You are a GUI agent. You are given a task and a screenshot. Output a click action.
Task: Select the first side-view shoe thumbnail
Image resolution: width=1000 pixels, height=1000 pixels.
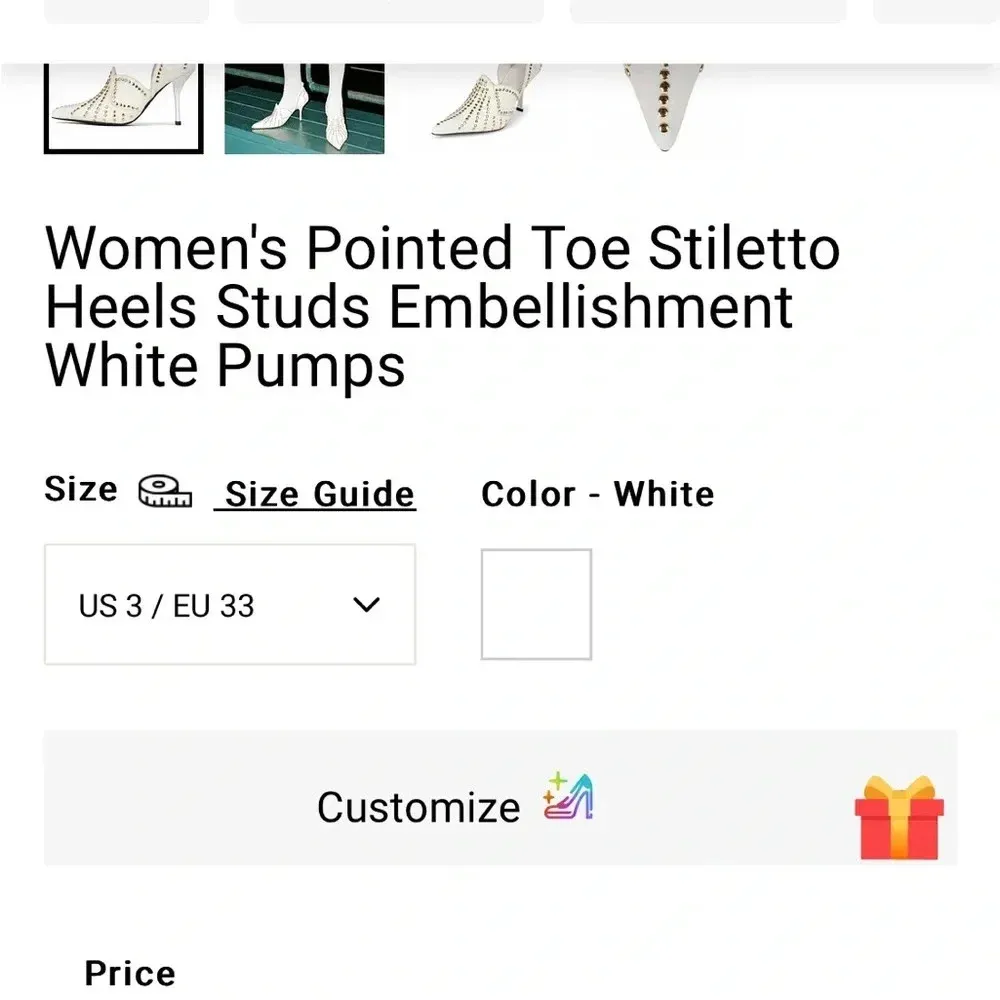[123, 108]
